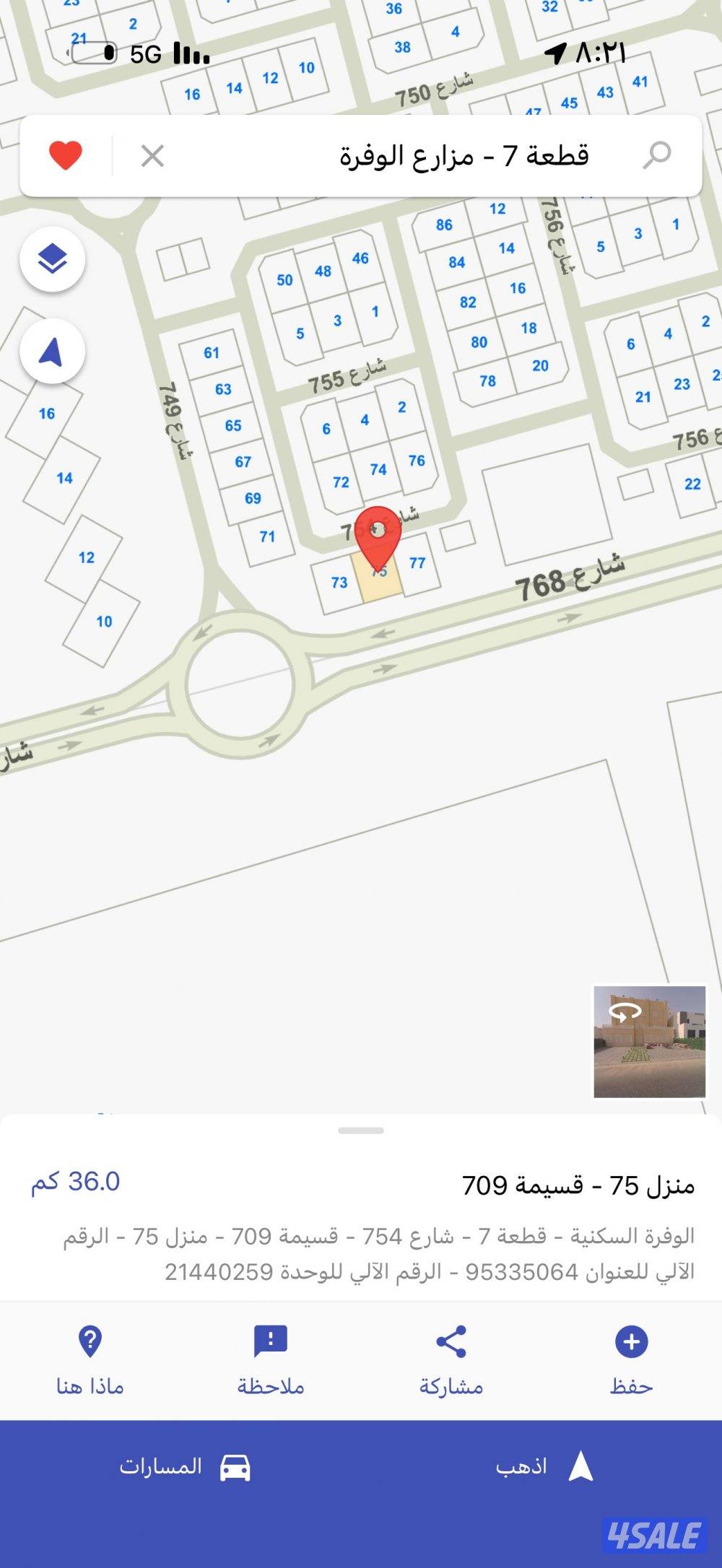
Task: Tap the search magnifier icon
Action: click(656, 155)
